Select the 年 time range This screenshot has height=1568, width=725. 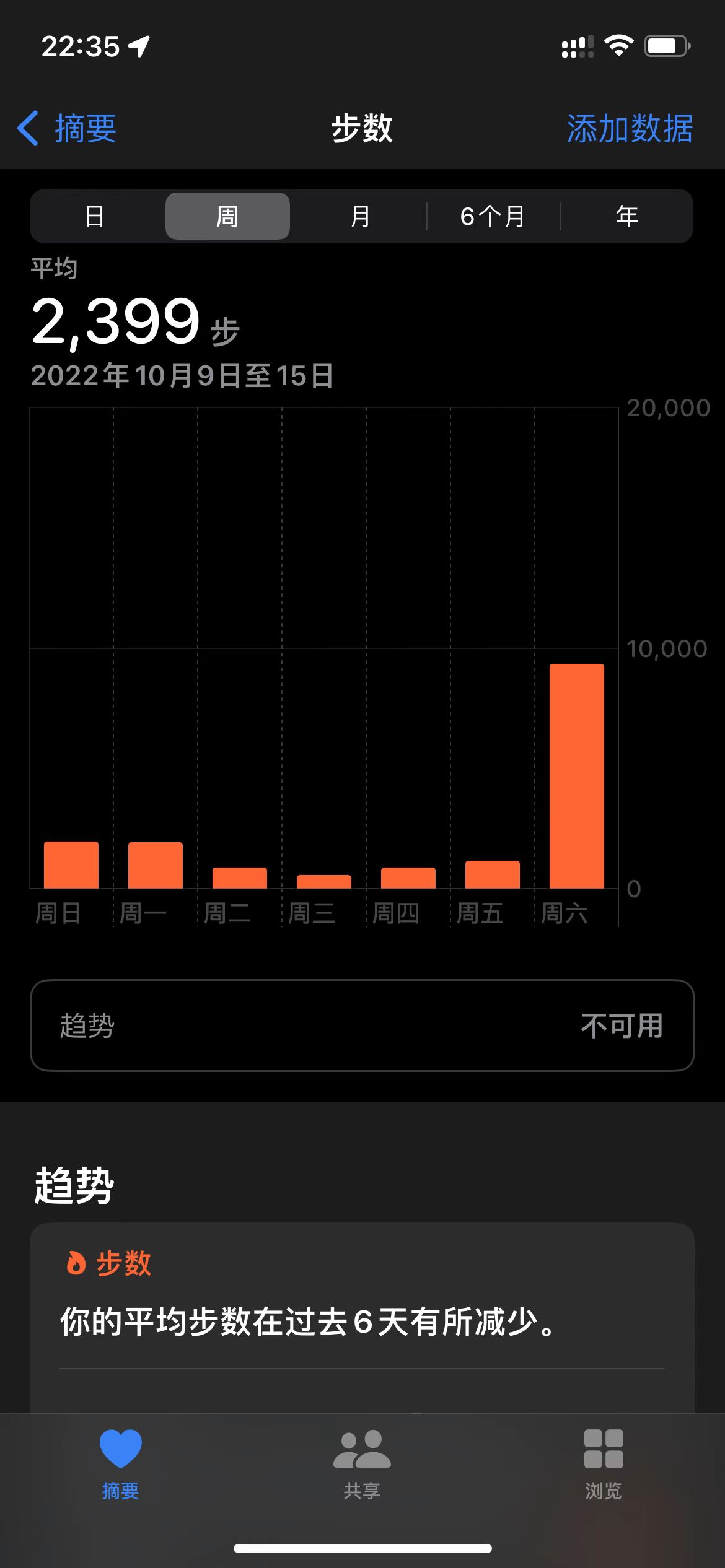click(x=626, y=216)
